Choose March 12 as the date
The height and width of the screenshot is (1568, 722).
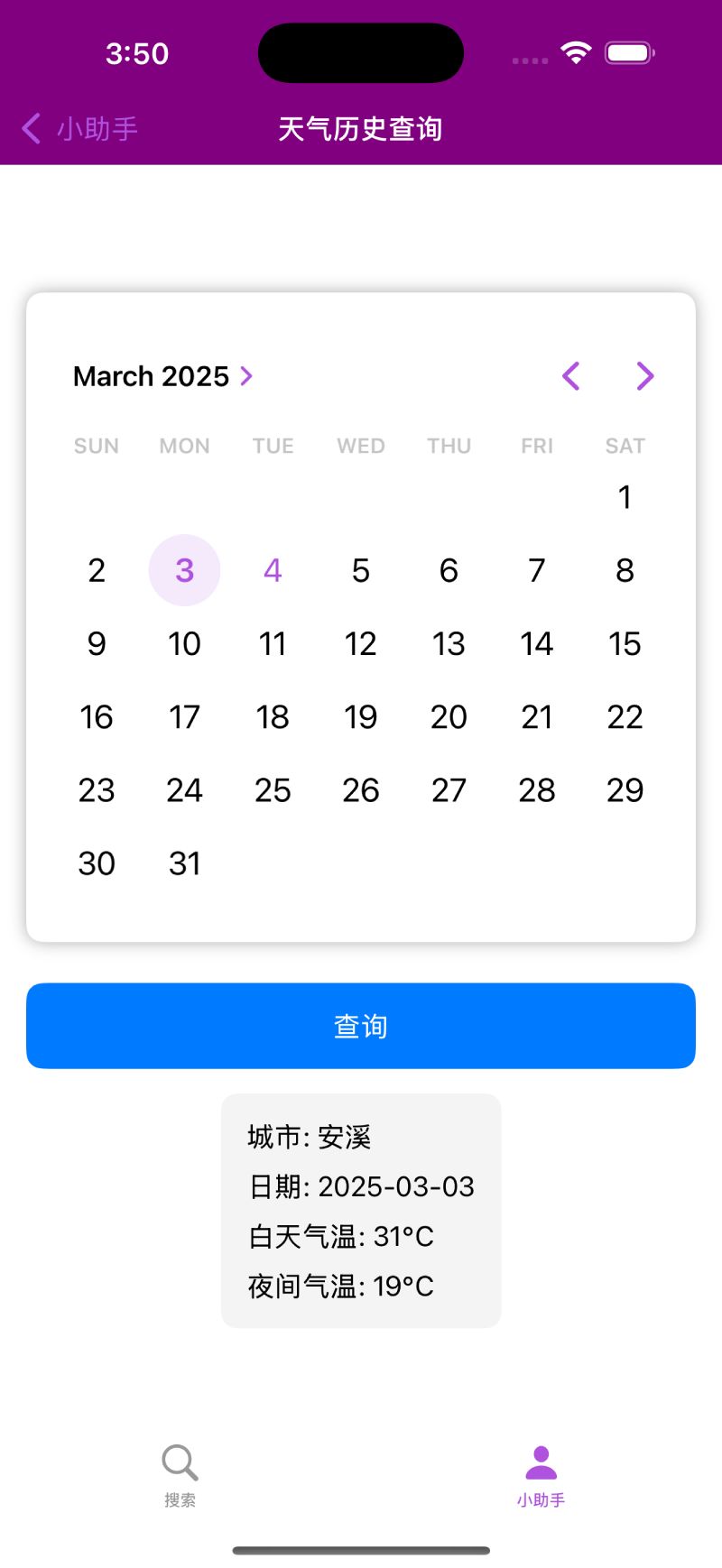pyautogui.click(x=360, y=644)
